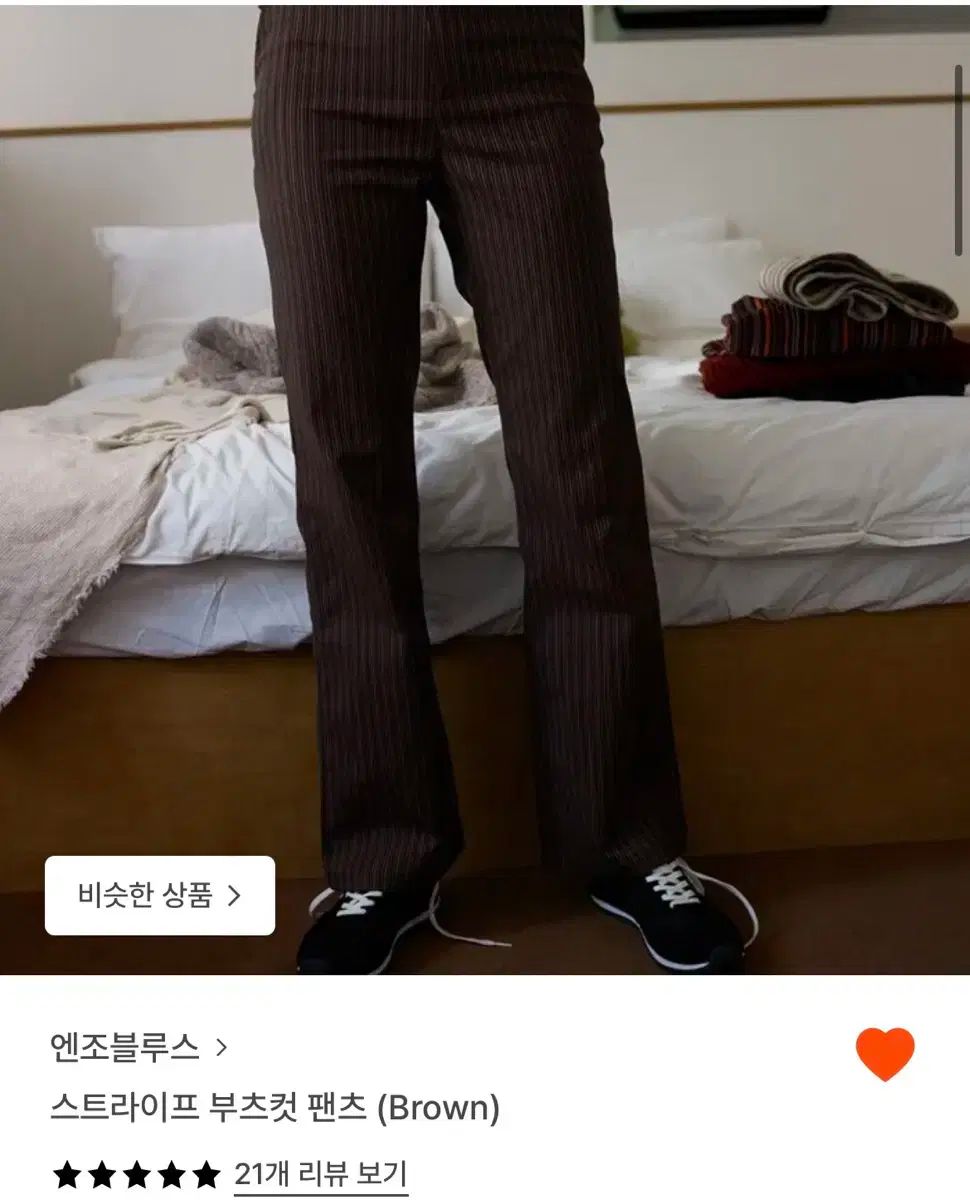This screenshot has height=1200, width=970.
Task: Open the 엔조블루스 brand page
Action: coord(139,1047)
